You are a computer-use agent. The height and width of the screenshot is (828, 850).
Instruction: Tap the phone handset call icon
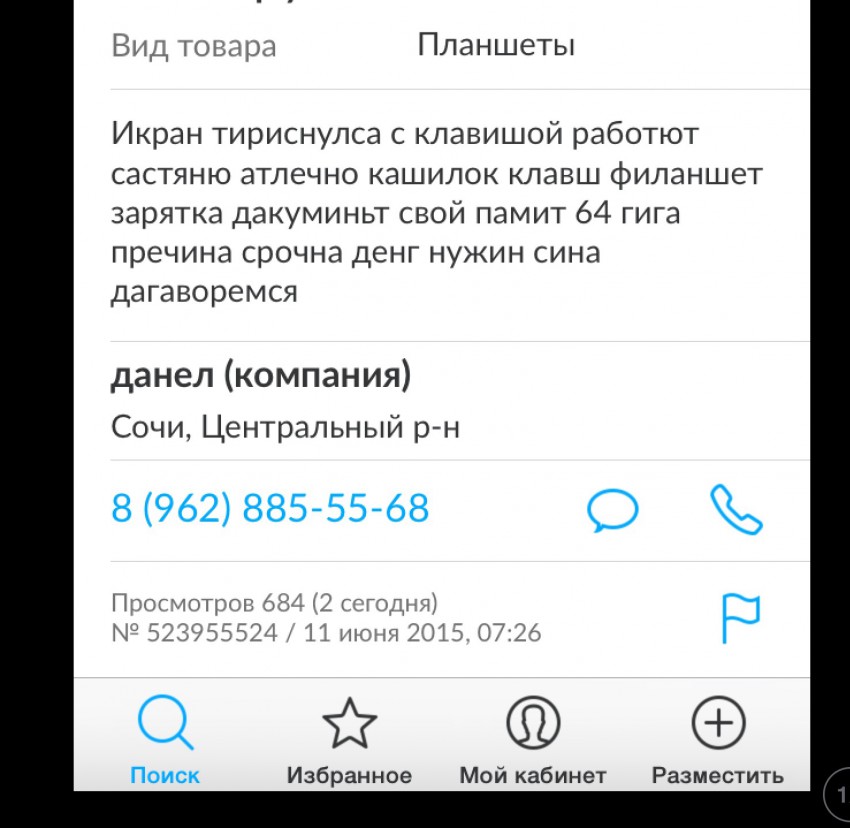[736, 510]
